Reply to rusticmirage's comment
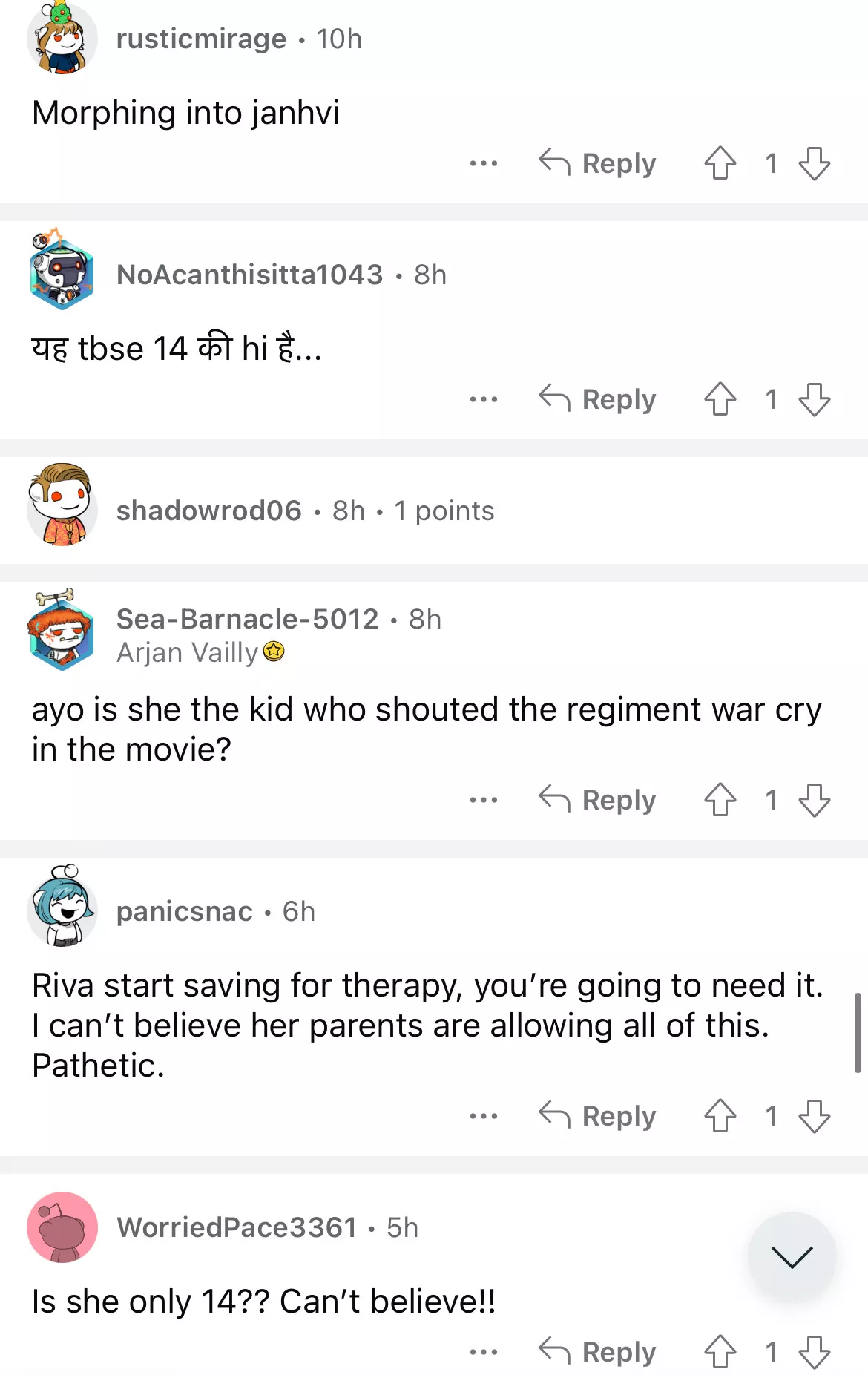Viewport: 868px width, 1375px height. tap(598, 163)
